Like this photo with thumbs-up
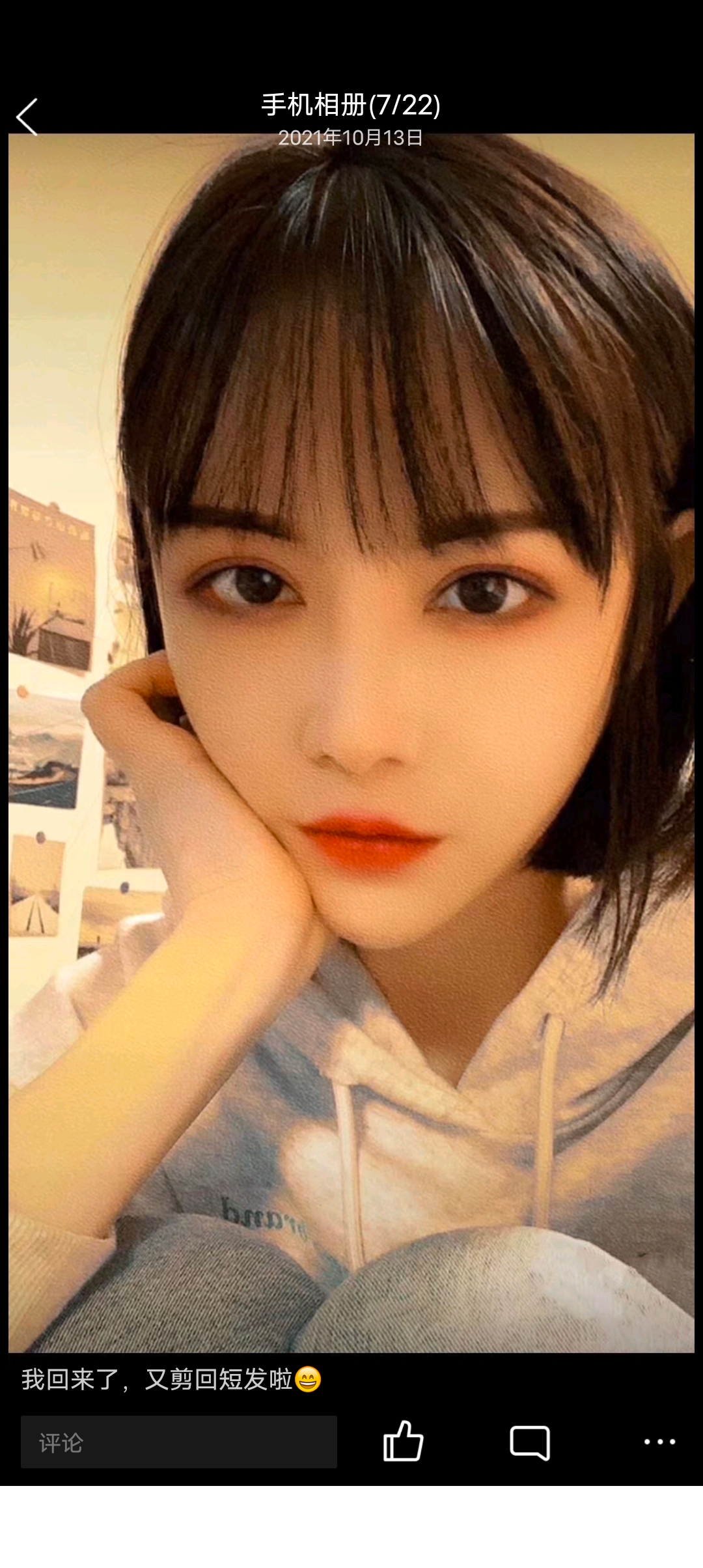Viewport: 703px width, 1568px height. pyautogui.click(x=403, y=1441)
